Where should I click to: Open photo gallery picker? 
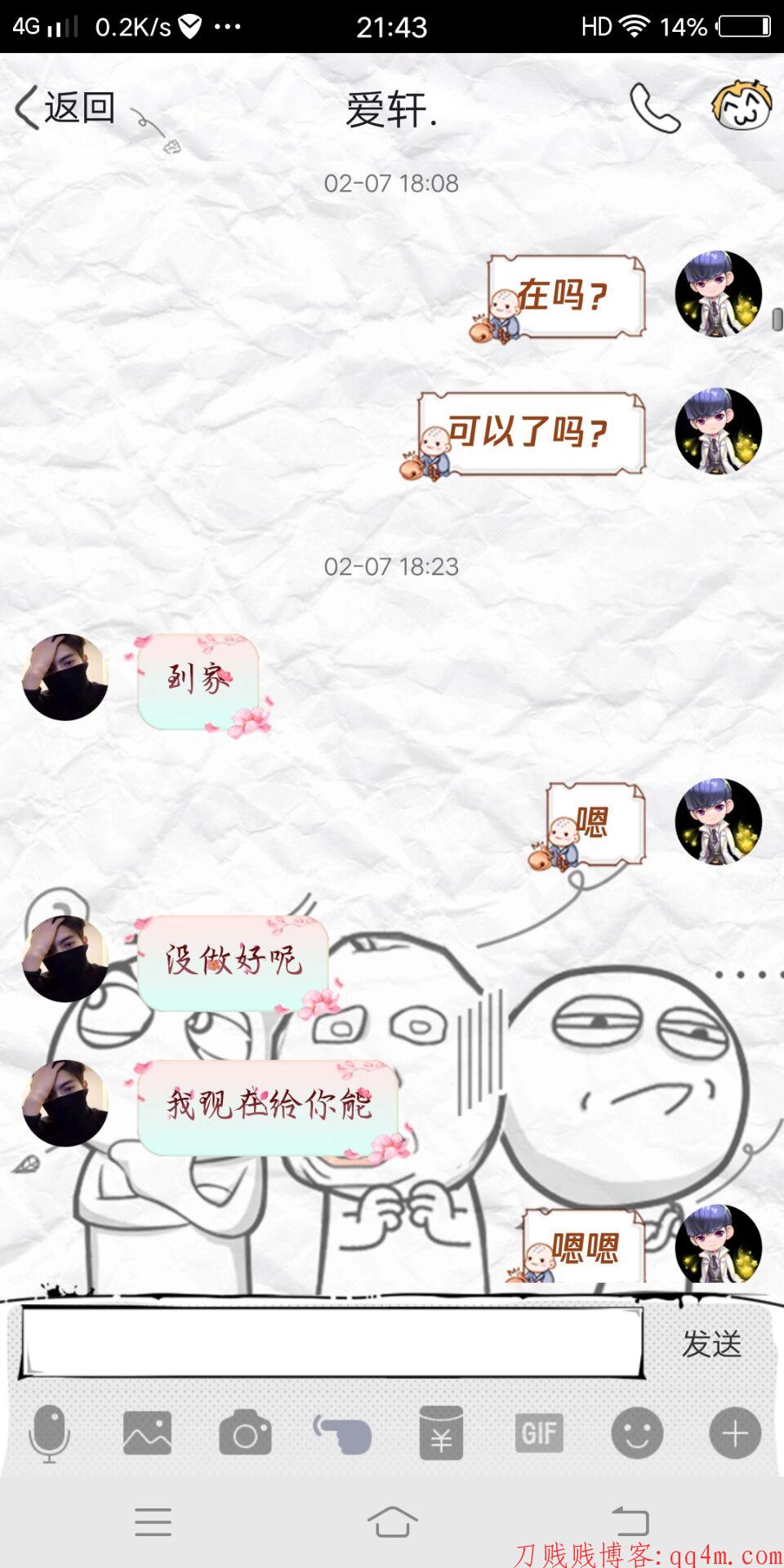point(147,1433)
